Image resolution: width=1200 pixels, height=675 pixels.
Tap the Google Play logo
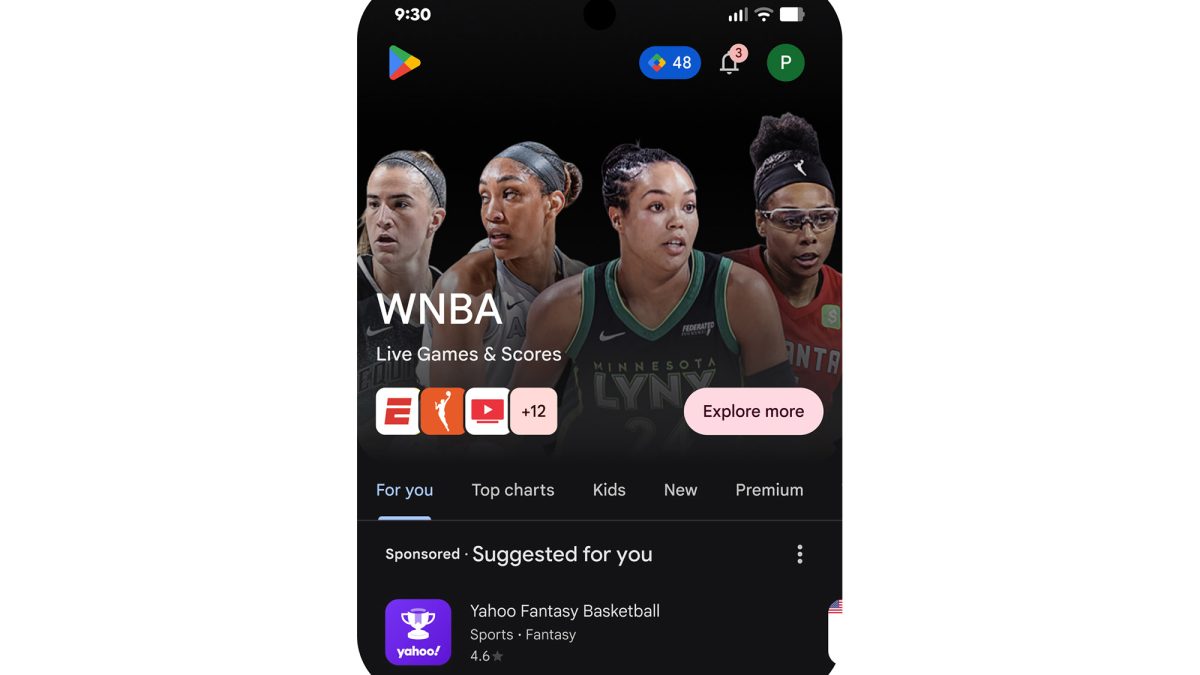[x=404, y=63]
